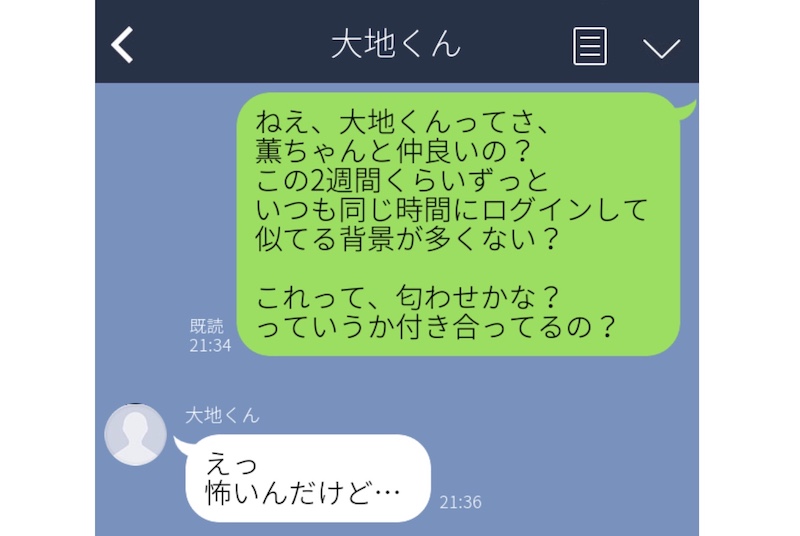Go back from the 大地くん chat

coord(122,45)
